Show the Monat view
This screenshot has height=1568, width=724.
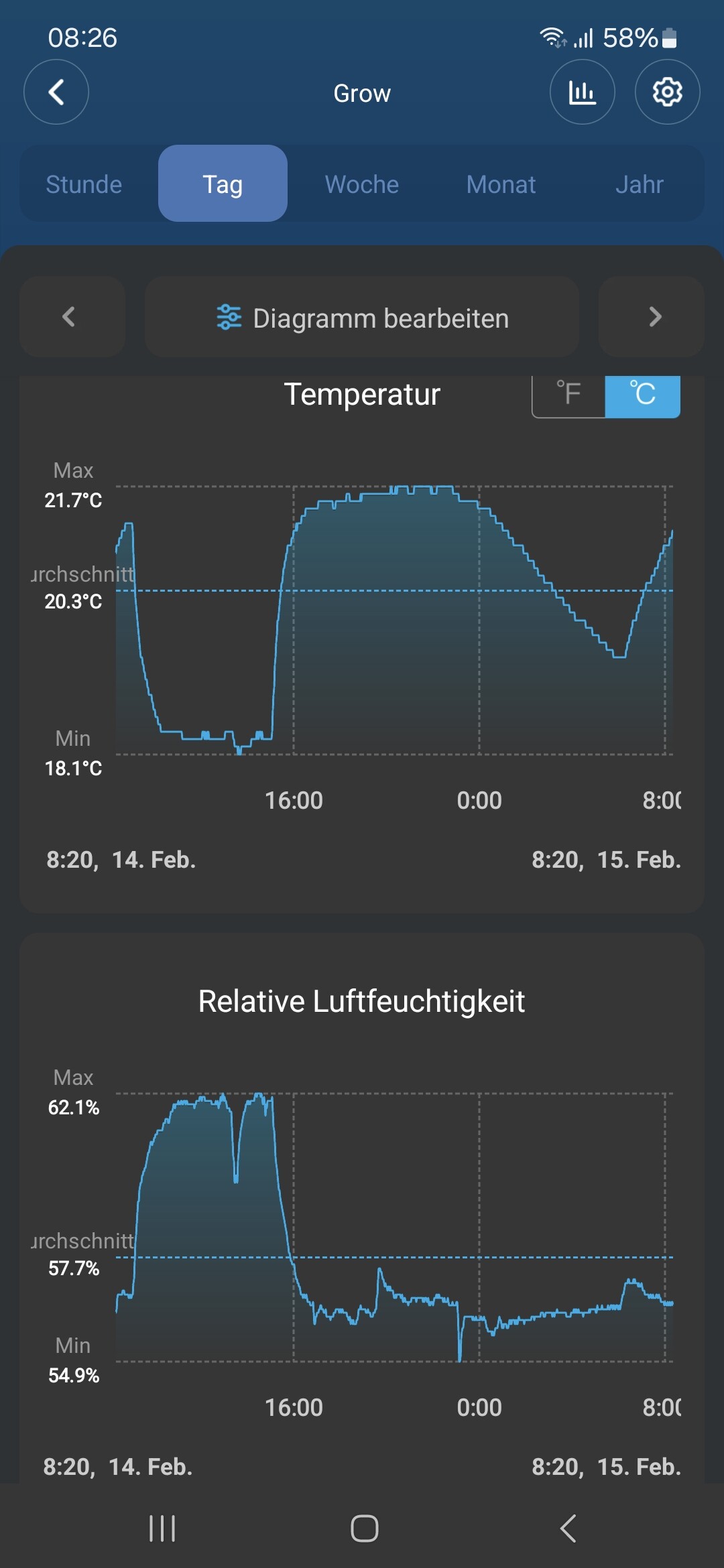tap(501, 184)
